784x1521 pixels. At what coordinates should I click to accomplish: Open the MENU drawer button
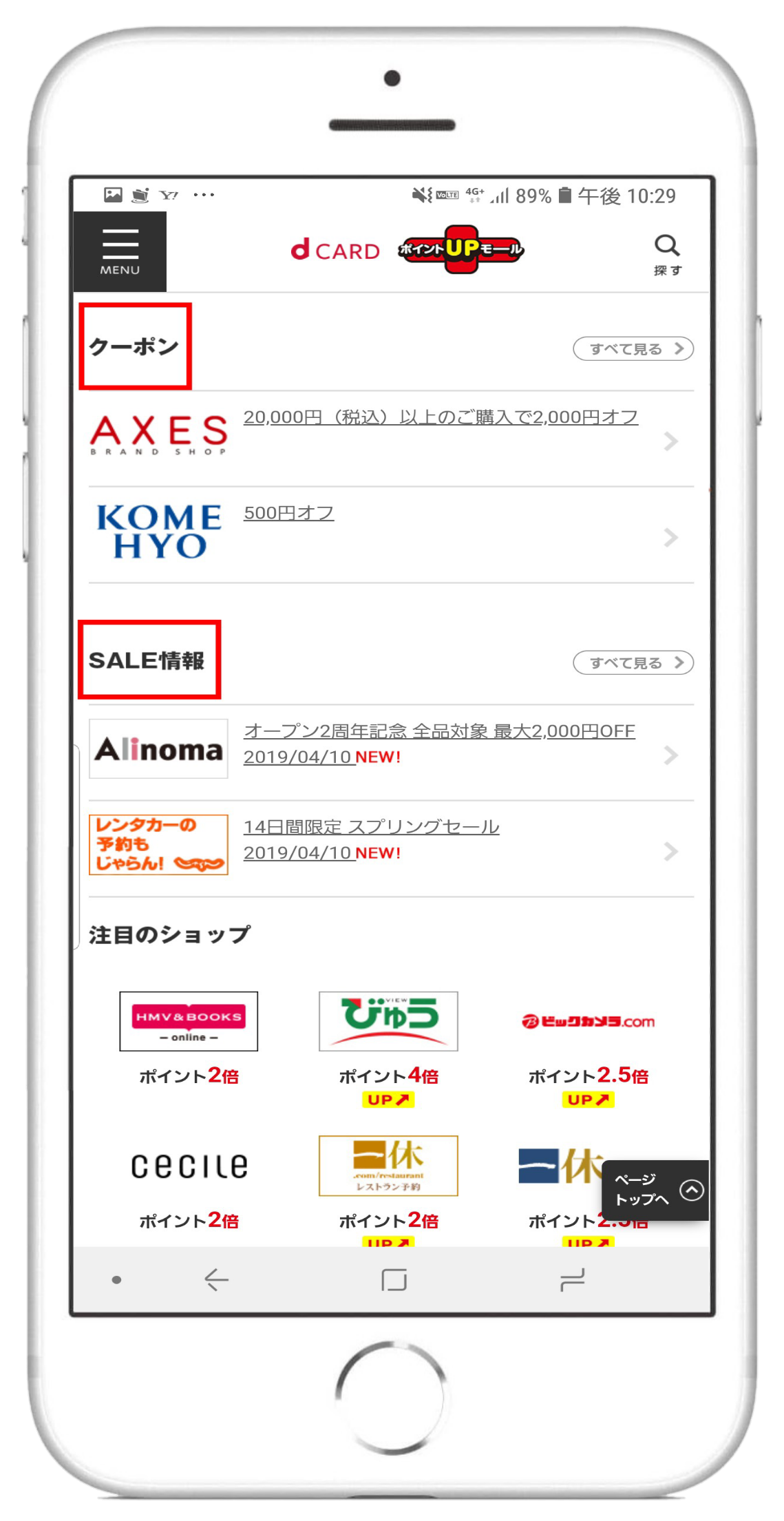point(120,251)
